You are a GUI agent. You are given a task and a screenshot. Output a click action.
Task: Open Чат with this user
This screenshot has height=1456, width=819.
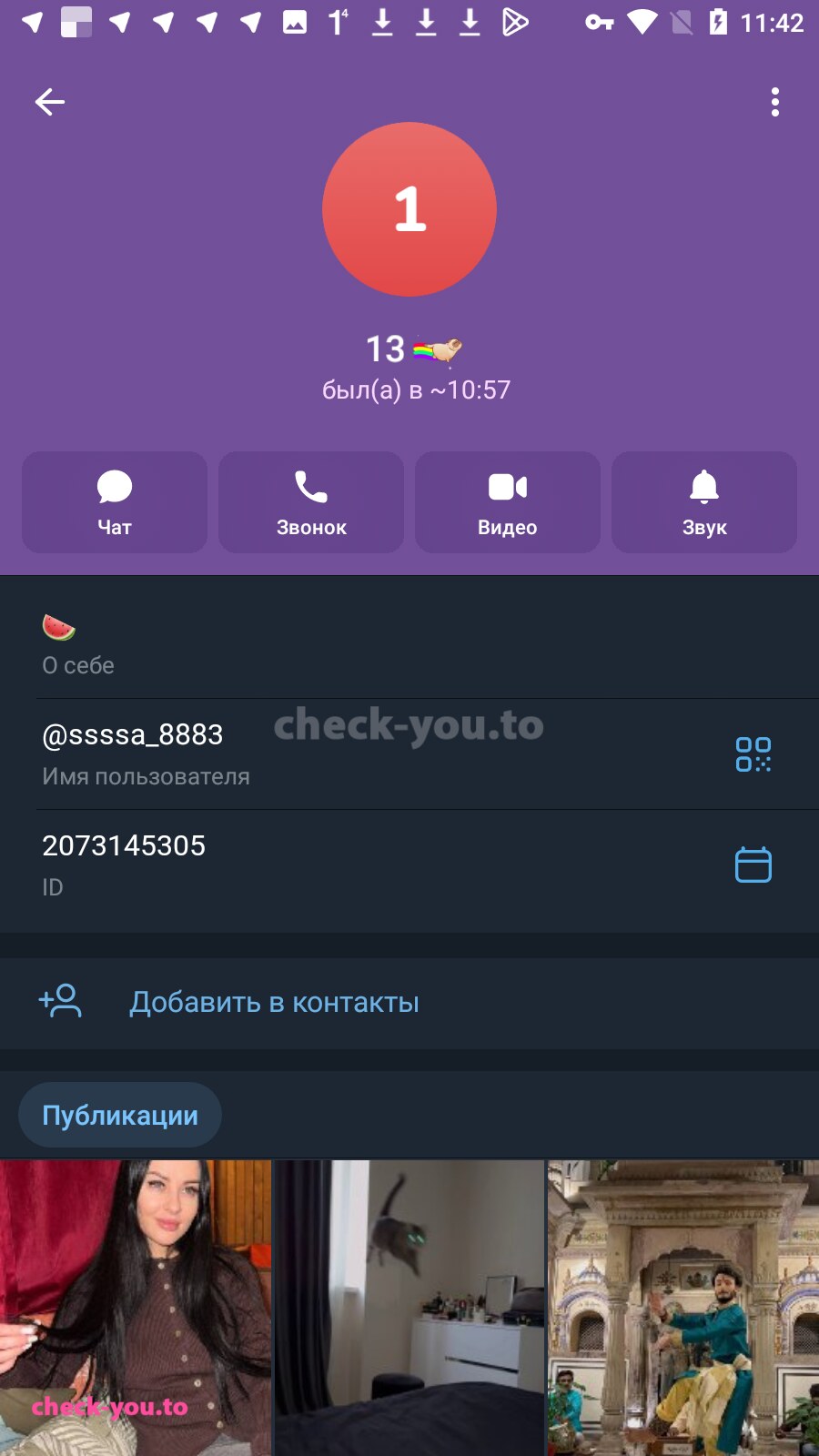(x=115, y=502)
